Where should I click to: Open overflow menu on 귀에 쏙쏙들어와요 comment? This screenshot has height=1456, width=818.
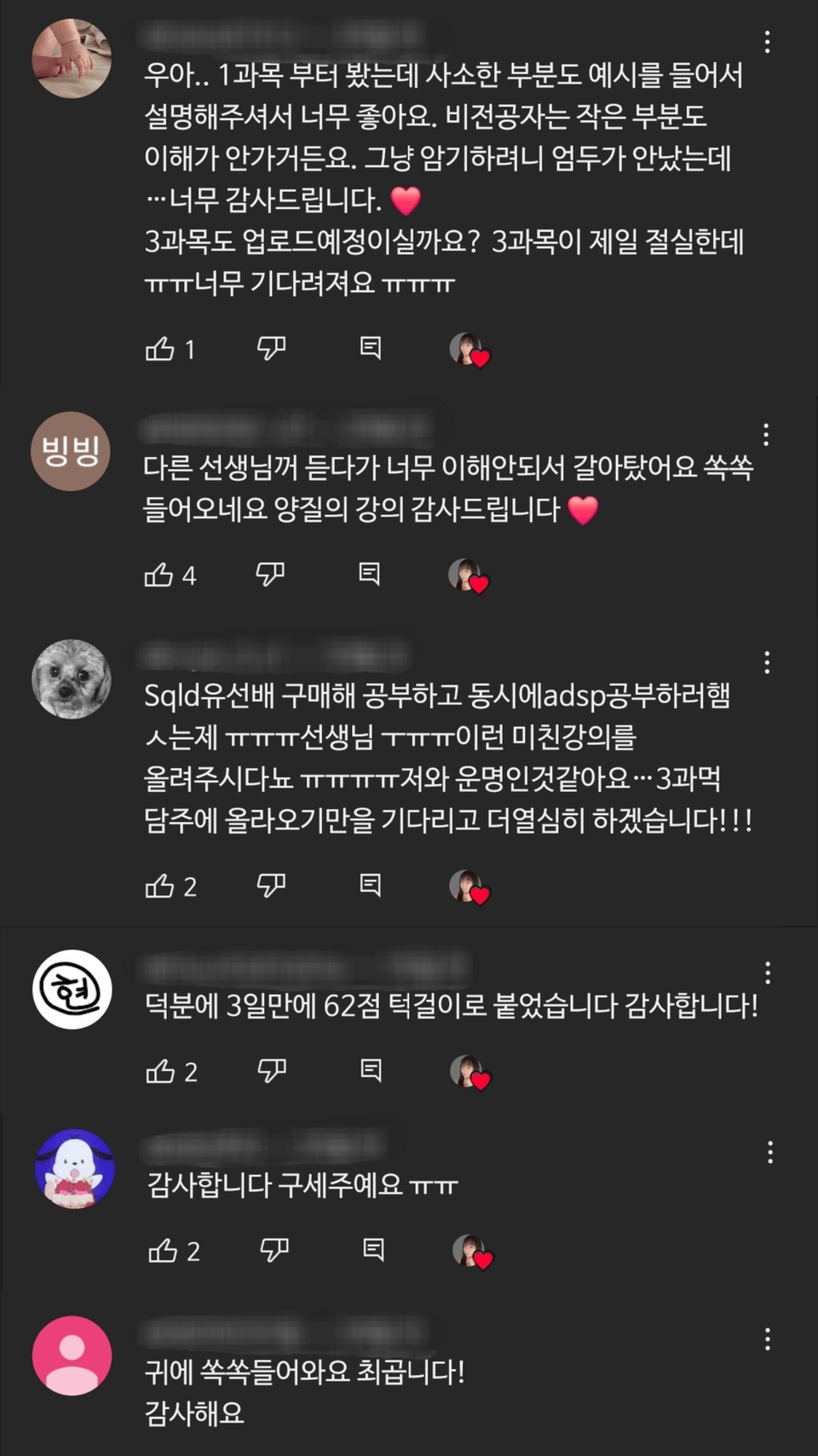coord(768,1339)
